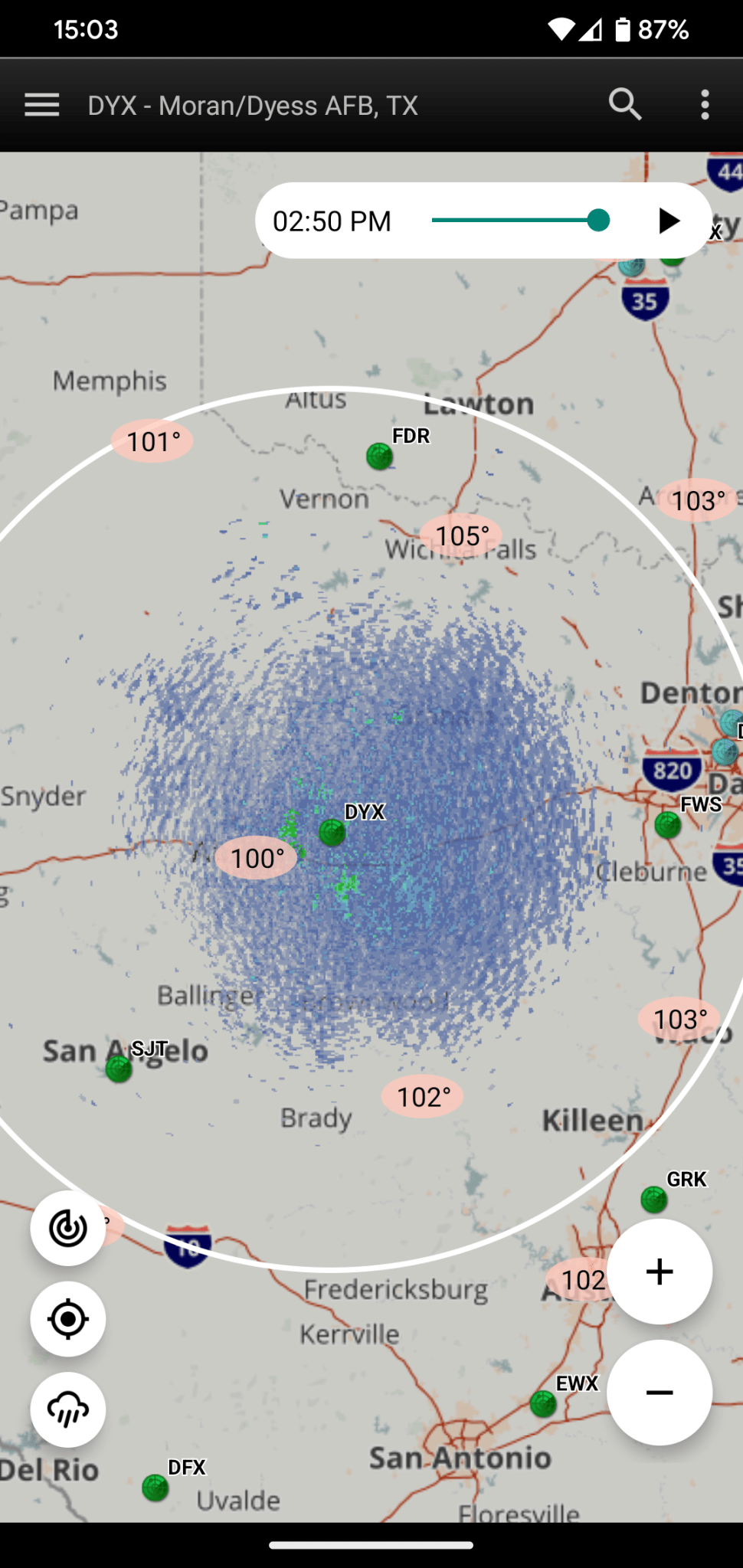
Task: Open the search icon in the app bar
Action: [625, 105]
